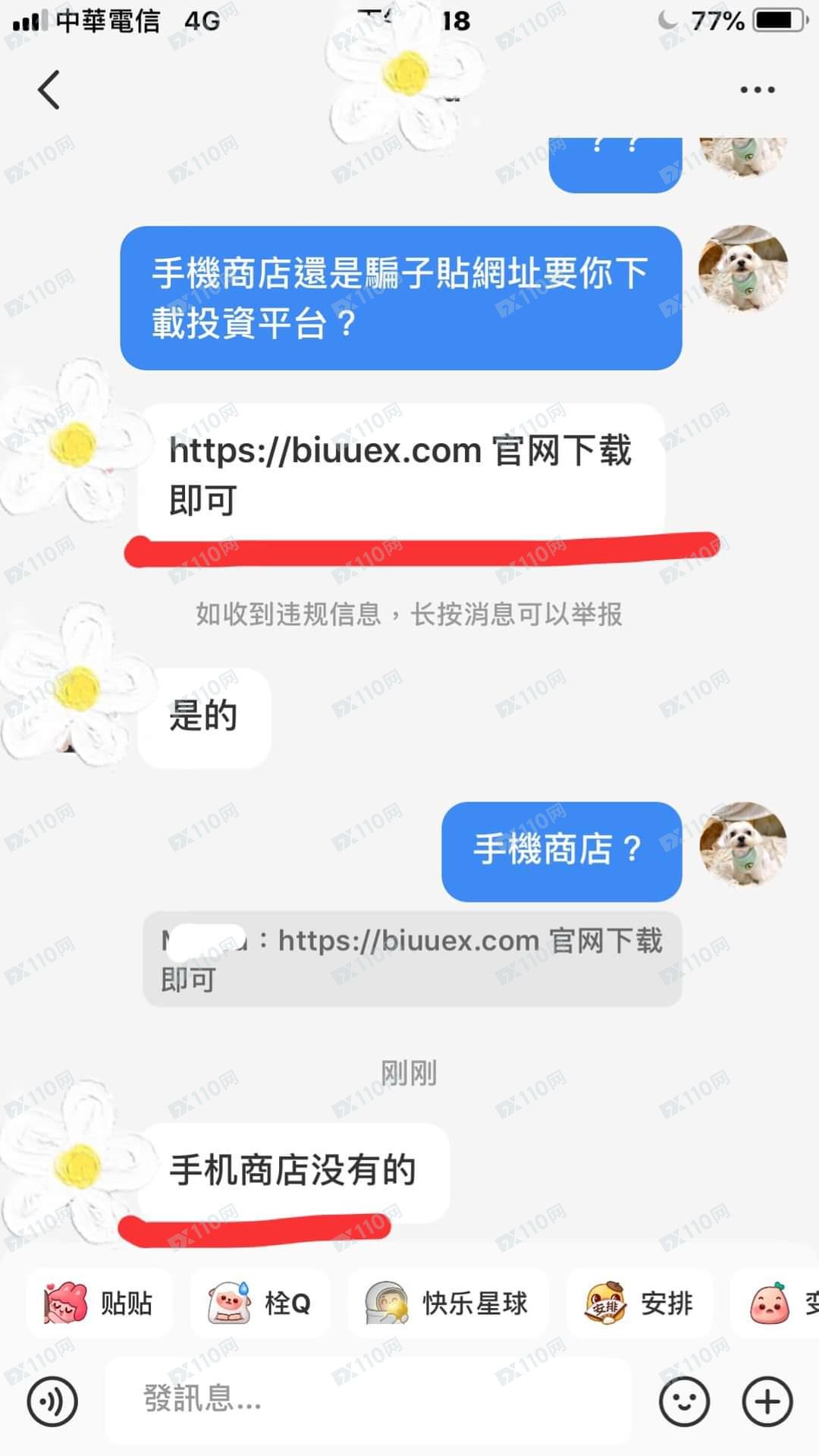Select the 栓Q sticker chip
The height and width of the screenshot is (1456, 819).
click(259, 1303)
